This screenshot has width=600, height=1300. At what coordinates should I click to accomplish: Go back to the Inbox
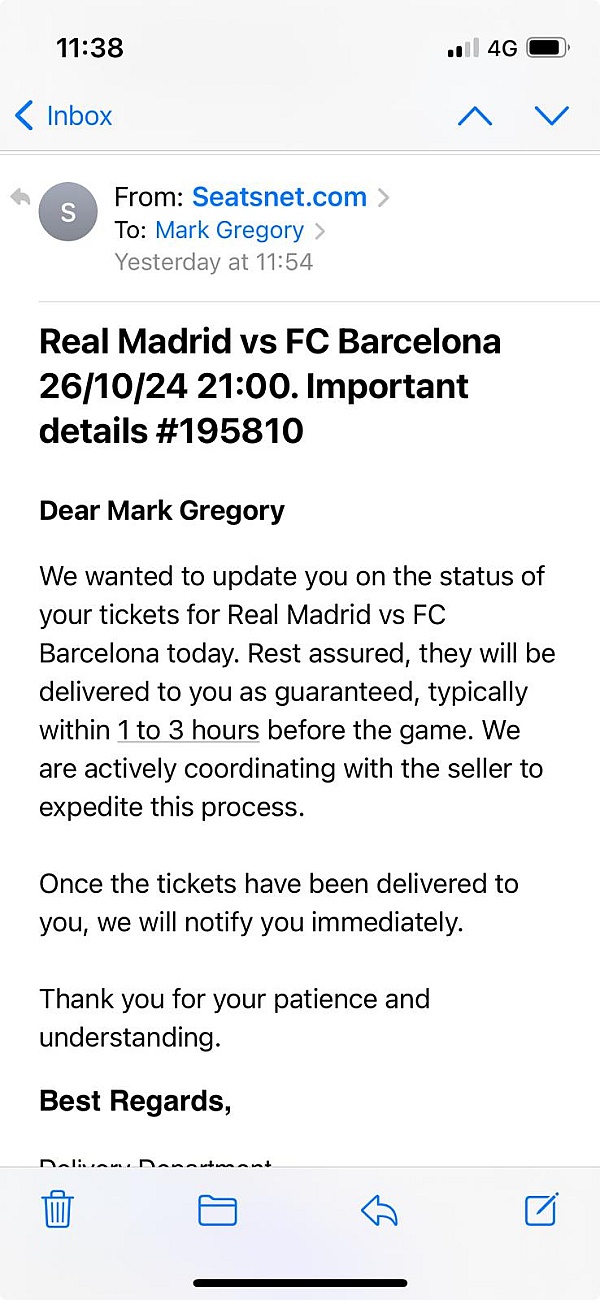pos(63,116)
